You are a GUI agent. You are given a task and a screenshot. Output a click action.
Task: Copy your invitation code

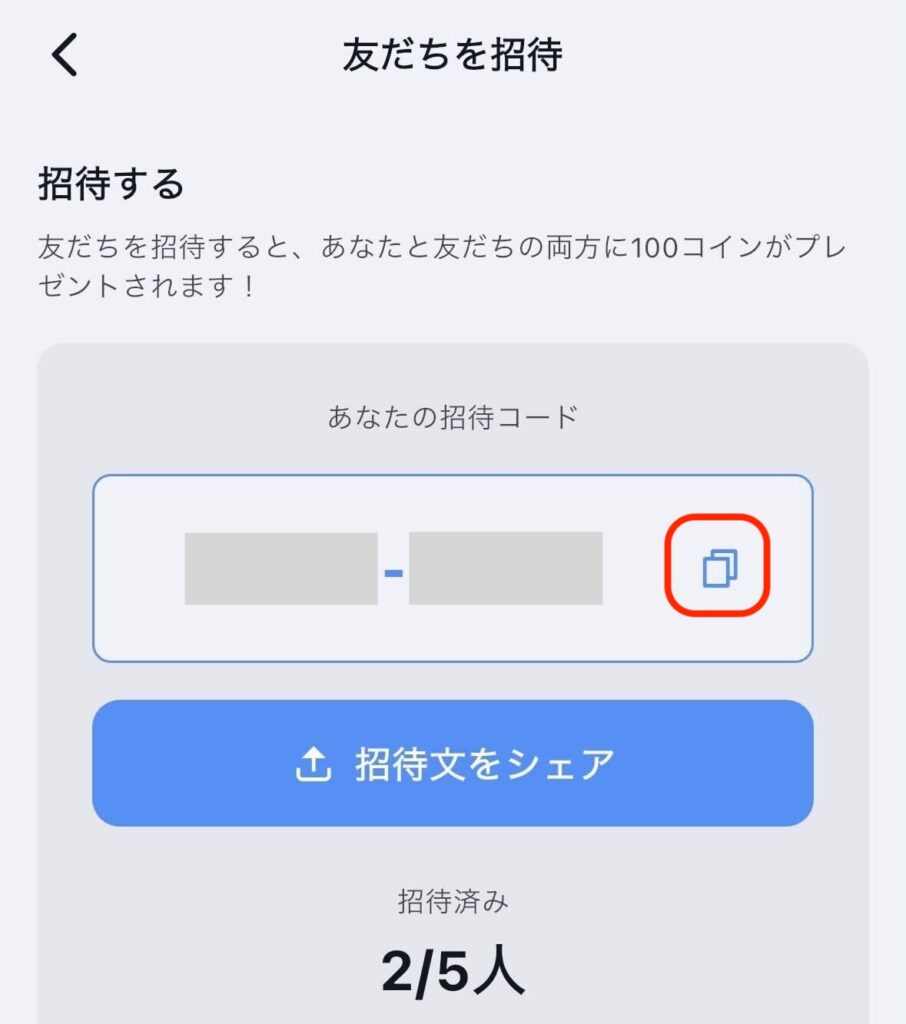[719, 567]
